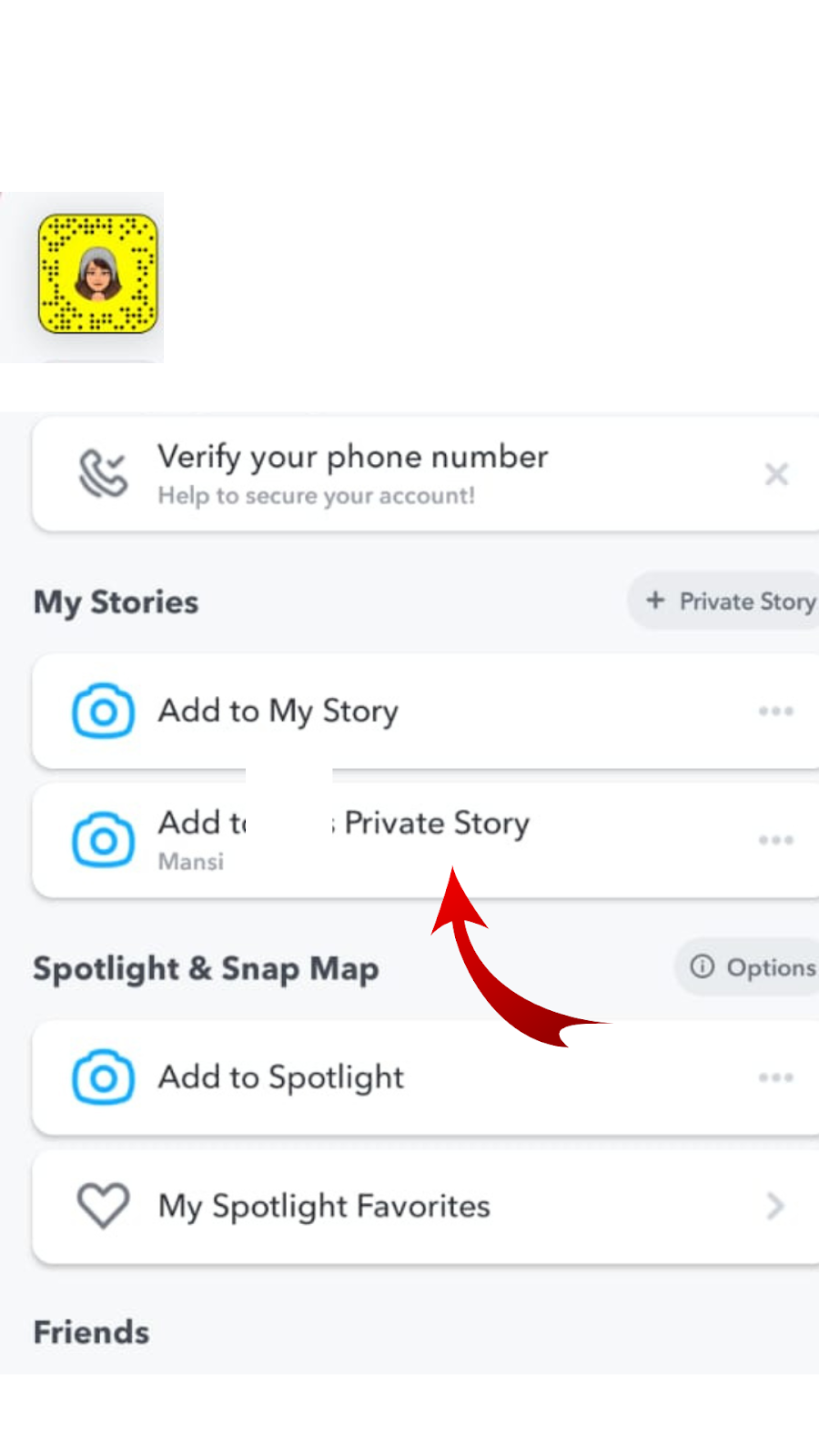819x1456 pixels.
Task: Add a snap to Spotlight
Action: (x=281, y=1077)
